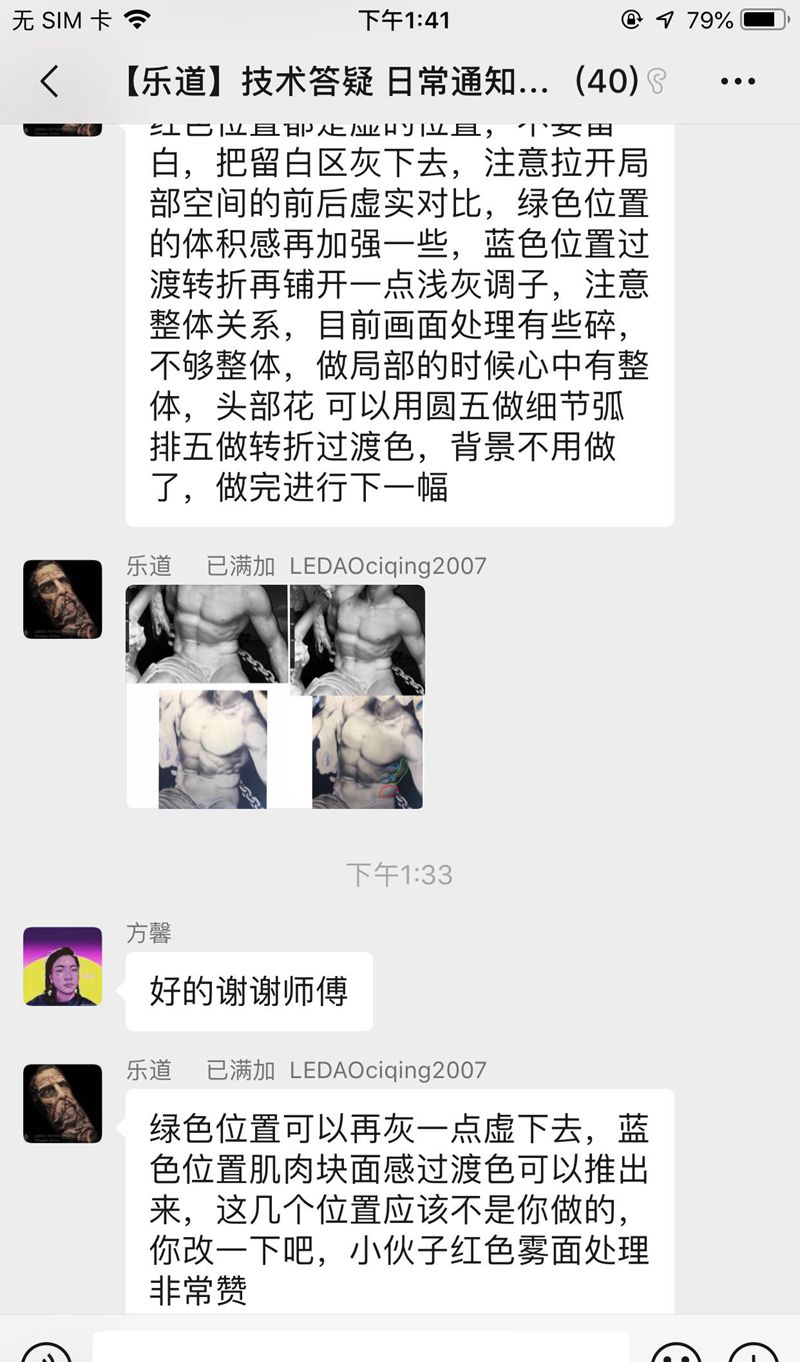Open the plus attachment menu
This screenshot has width=800, height=1362.
pyautogui.click(x=753, y=1352)
